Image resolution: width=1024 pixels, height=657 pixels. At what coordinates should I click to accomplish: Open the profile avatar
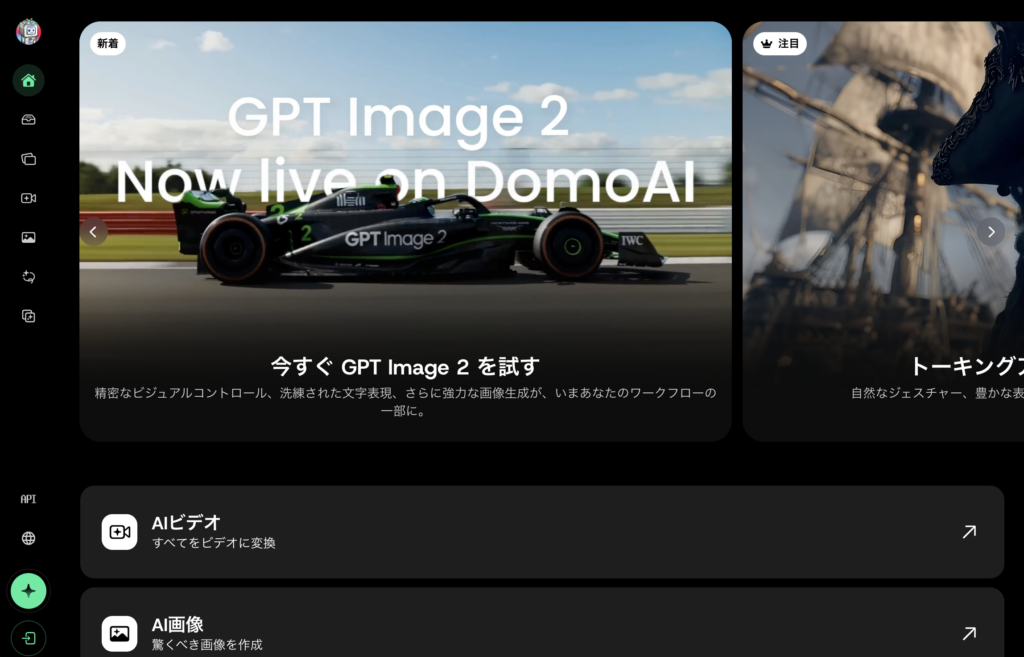(x=28, y=32)
